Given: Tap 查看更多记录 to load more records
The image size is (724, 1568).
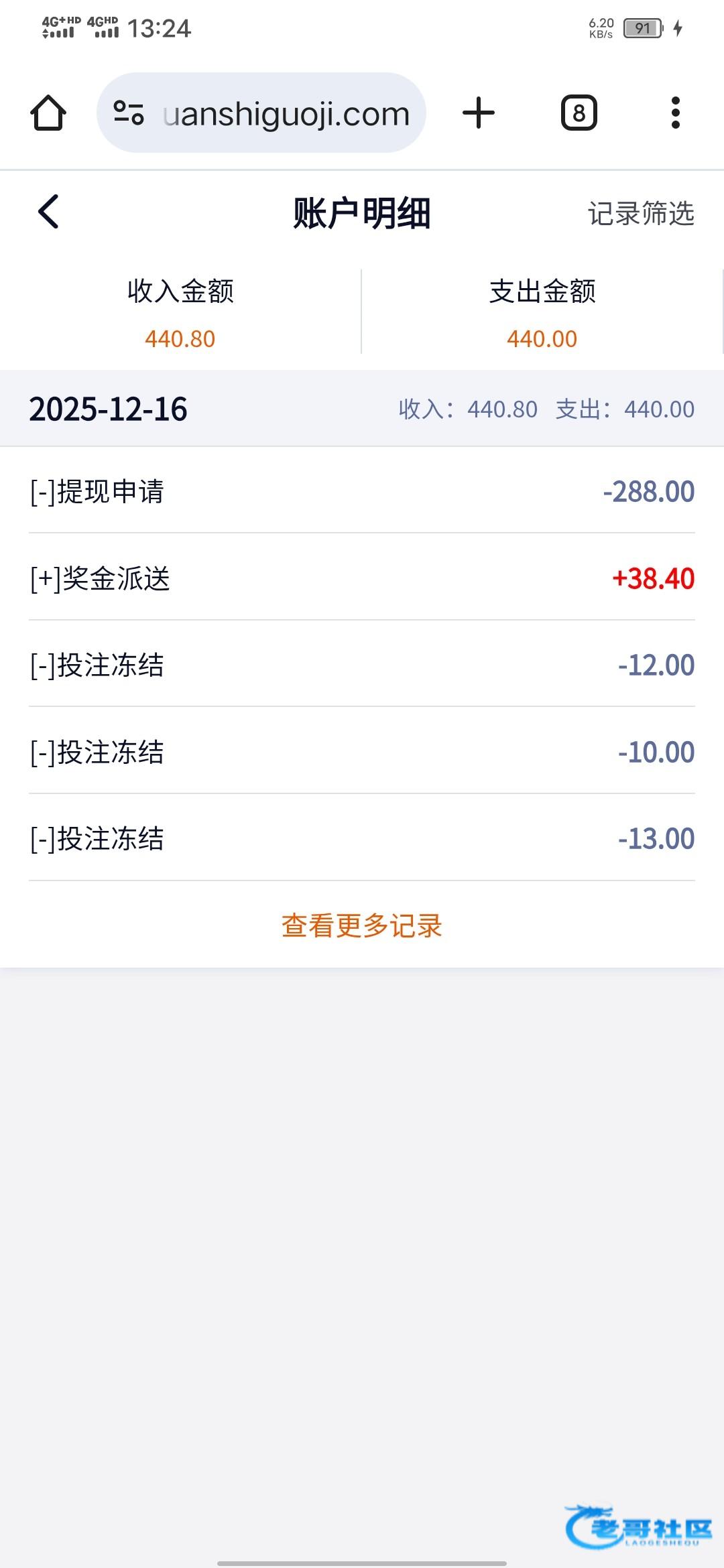Looking at the screenshot, I should coord(362,925).
